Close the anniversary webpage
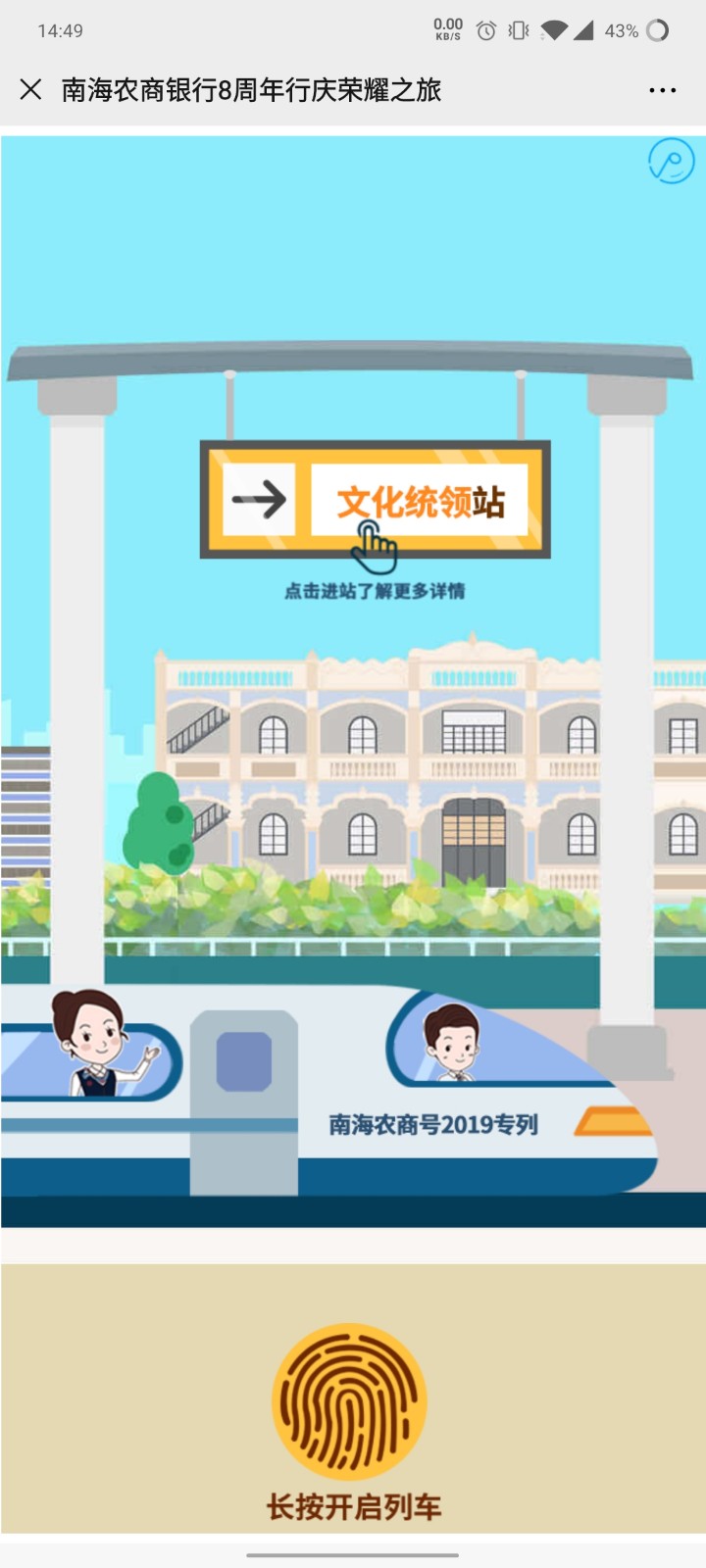 [30, 90]
